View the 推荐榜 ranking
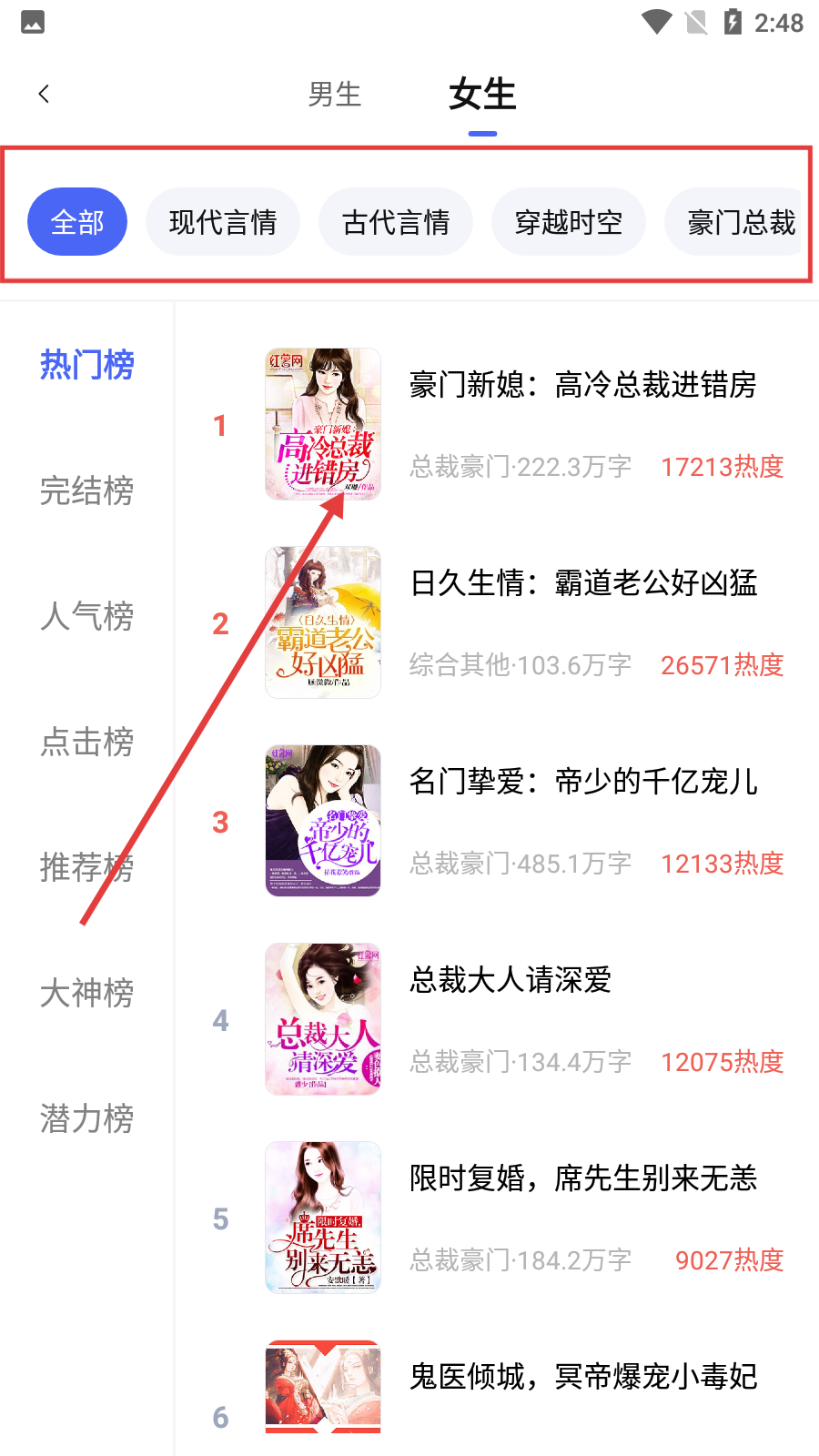This screenshot has height=1456, width=819. (x=86, y=867)
